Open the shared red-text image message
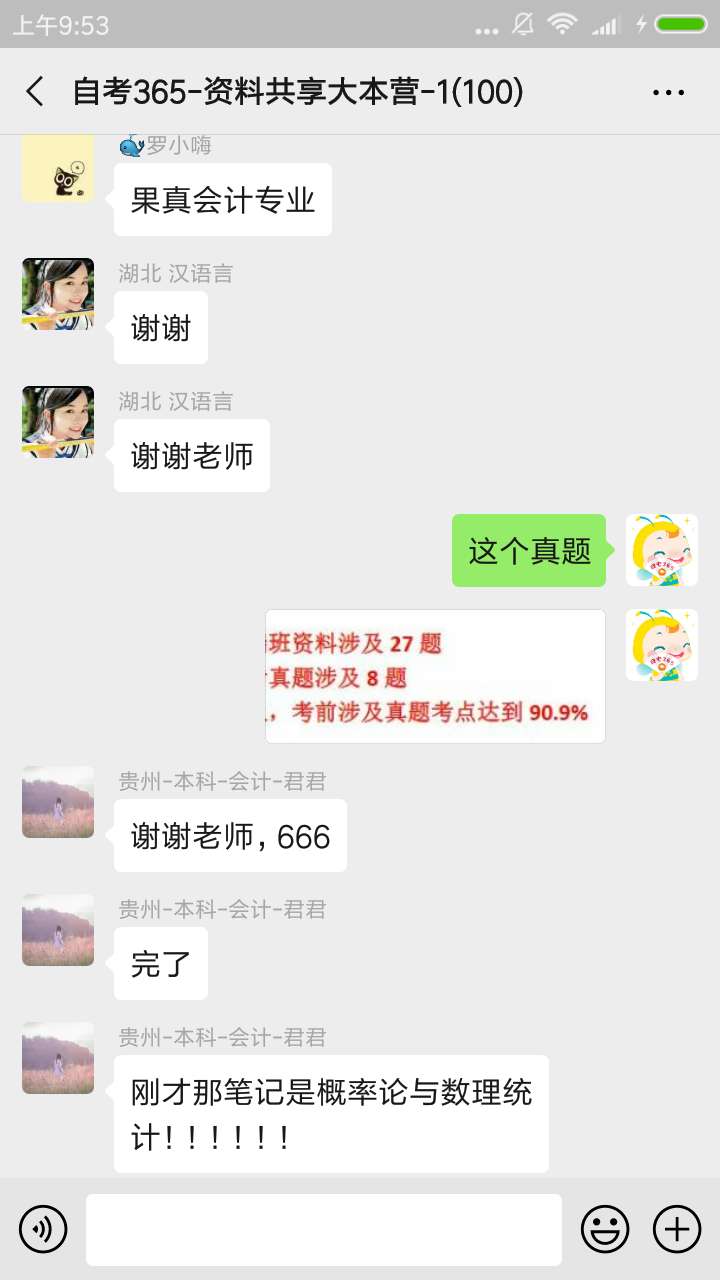Screen dimensions: 720x1280 [x=435, y=677]
